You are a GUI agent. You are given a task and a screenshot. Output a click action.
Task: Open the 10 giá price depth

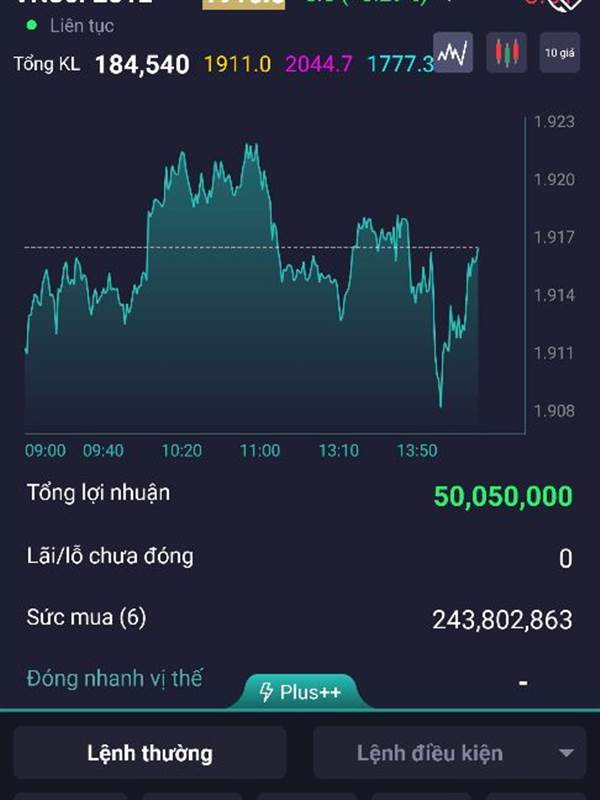click(560, 53)
